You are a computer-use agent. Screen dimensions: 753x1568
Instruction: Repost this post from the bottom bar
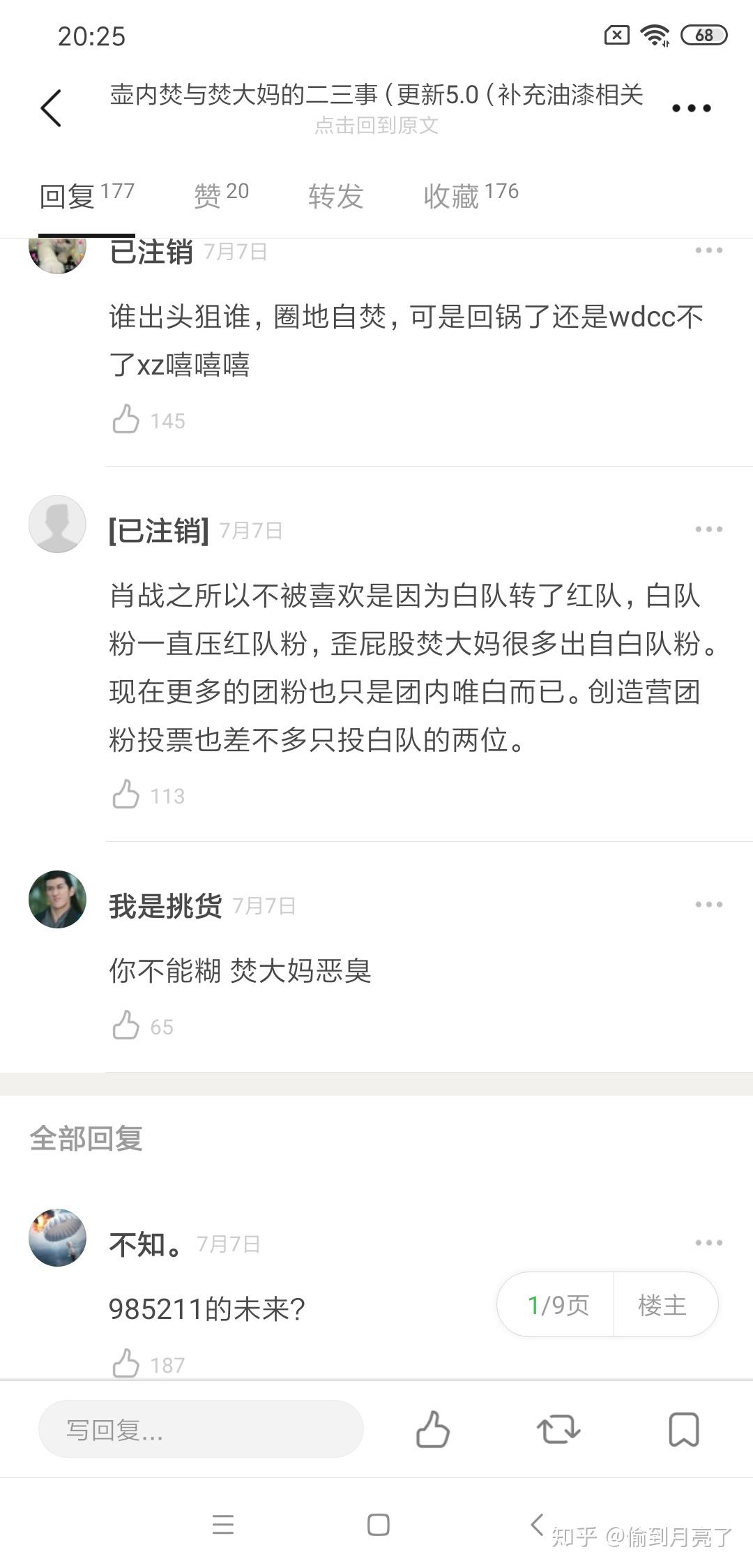pos(558,1430)
